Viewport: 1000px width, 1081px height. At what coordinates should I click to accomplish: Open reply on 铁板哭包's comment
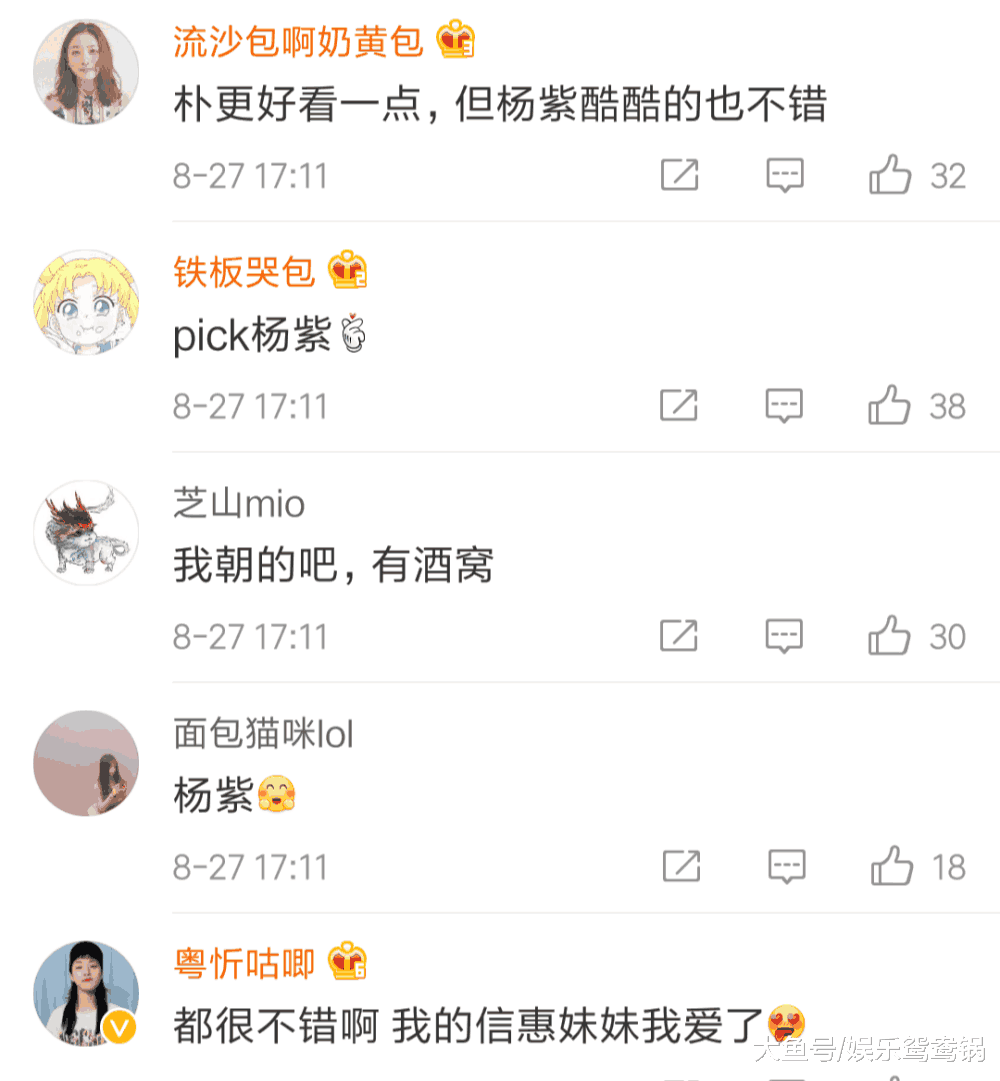pos(785,406)
